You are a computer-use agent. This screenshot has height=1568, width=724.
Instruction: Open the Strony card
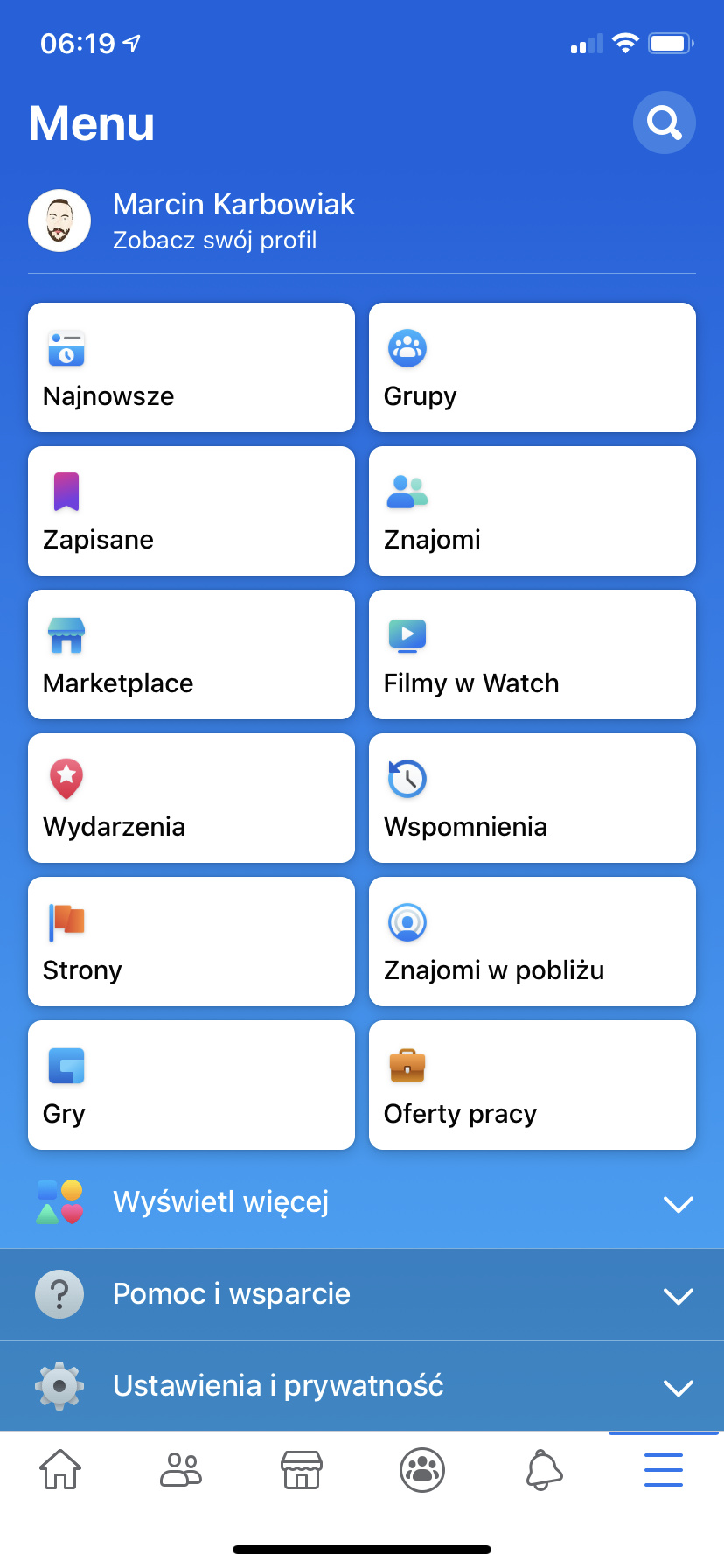click(x=191, y=941)
